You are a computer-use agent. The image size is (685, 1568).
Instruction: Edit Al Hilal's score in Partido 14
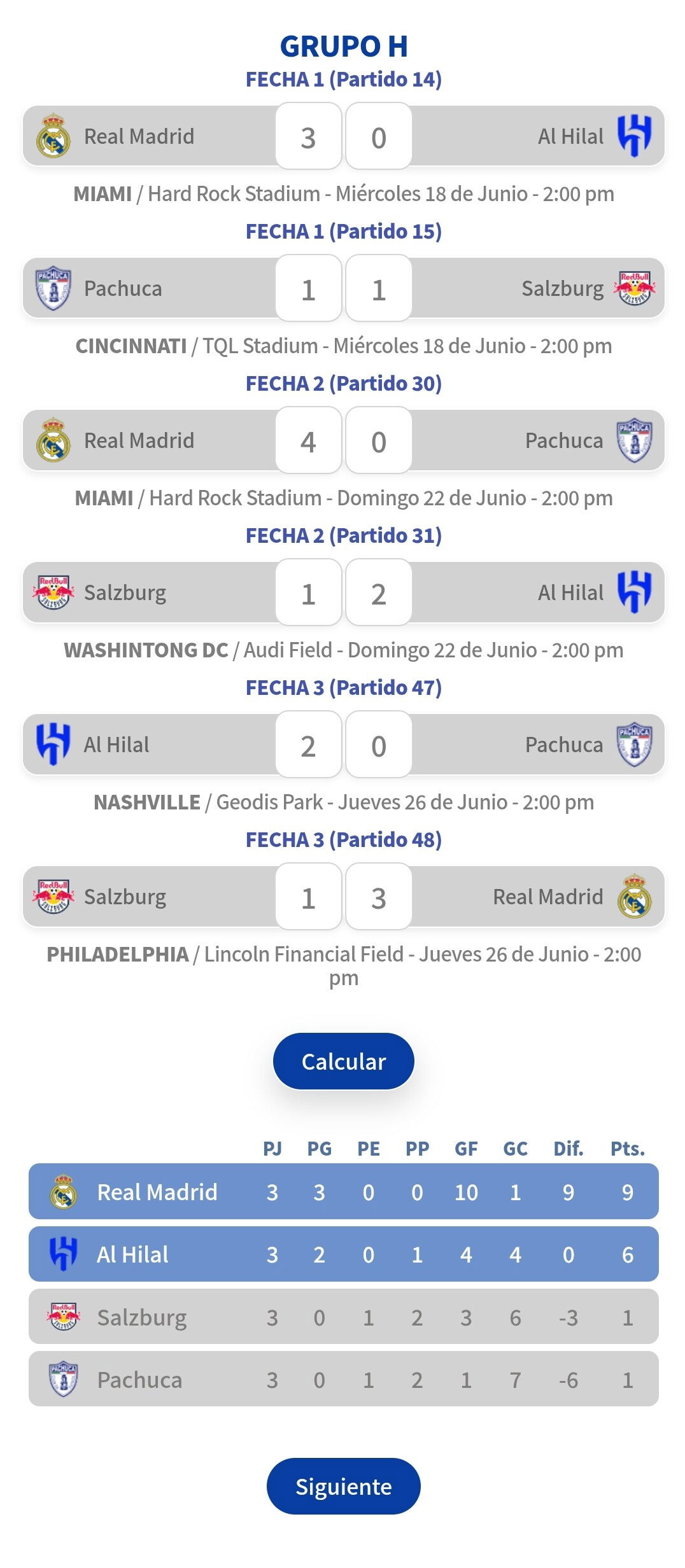[x=379, y=136]
